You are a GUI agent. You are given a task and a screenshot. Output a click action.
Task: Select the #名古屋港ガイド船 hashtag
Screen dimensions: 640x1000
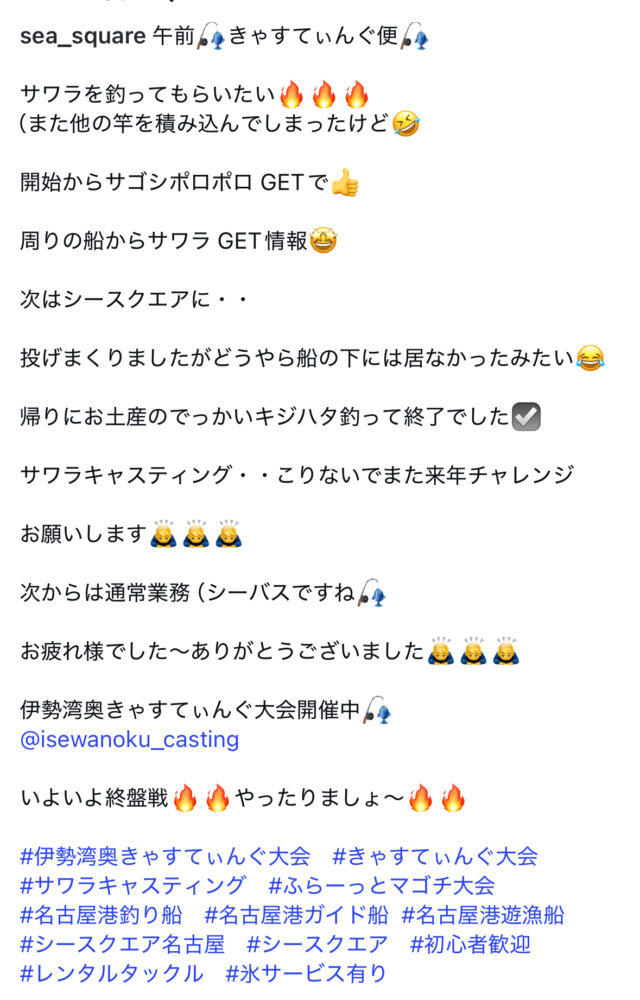pyautogui.click(x=297, y=915)
